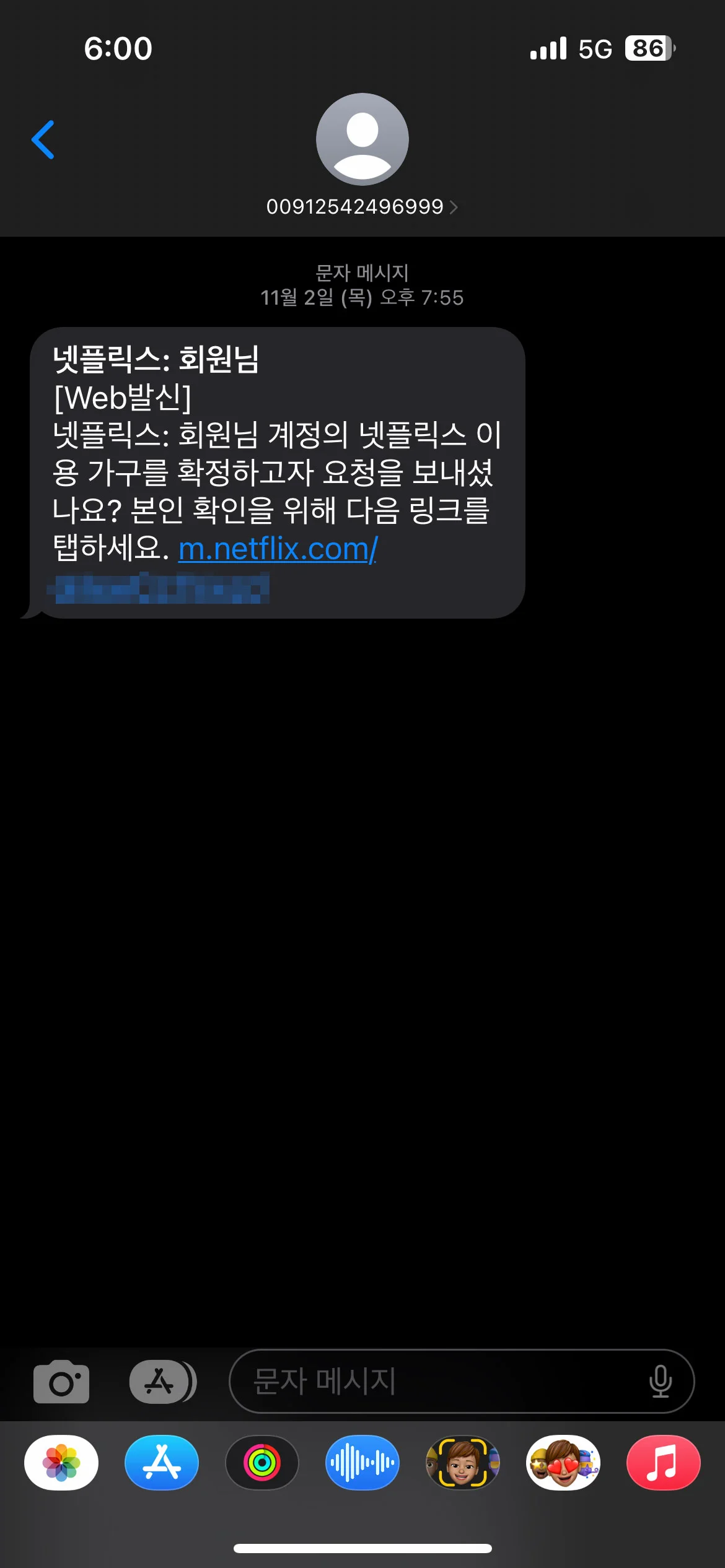Go back with the left chevron
Image resolution: width=725 pixels, height=1568 pixels.
43,139
